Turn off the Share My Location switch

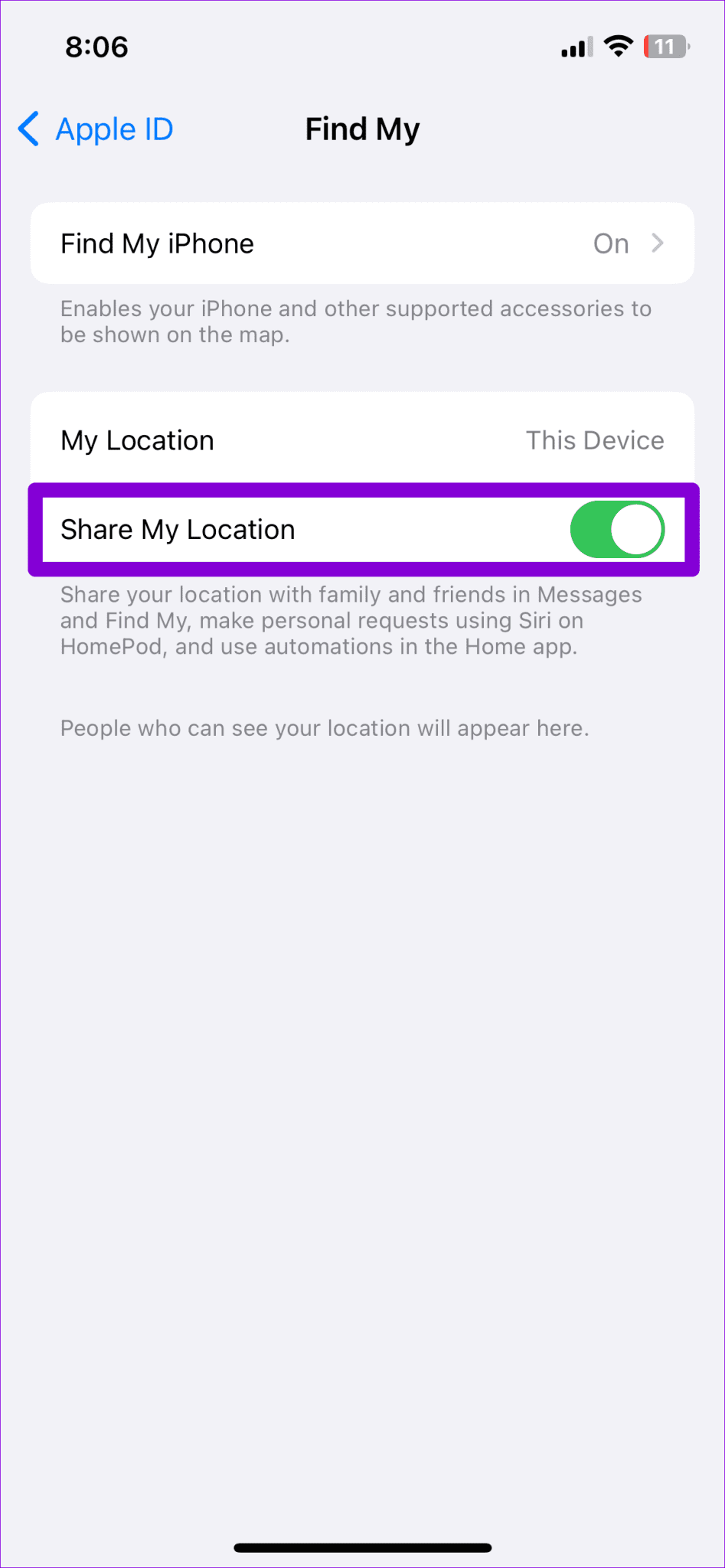pos(619,529)
